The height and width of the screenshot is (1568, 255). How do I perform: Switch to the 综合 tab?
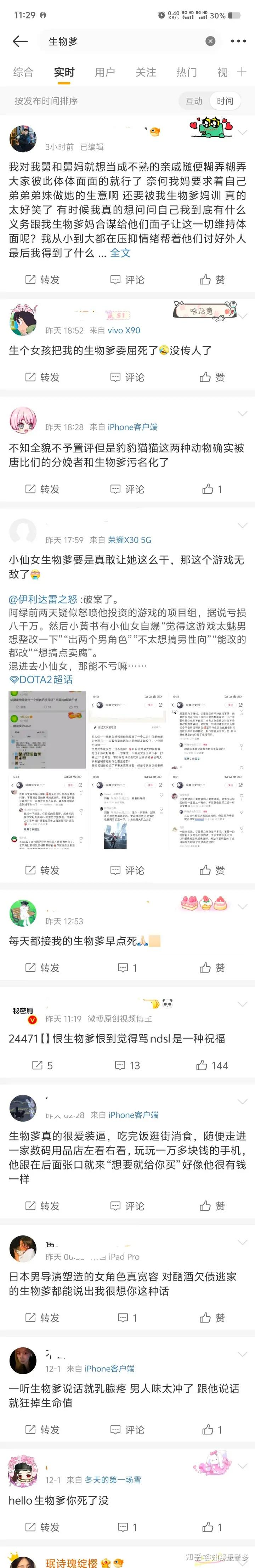coord(23,73)
